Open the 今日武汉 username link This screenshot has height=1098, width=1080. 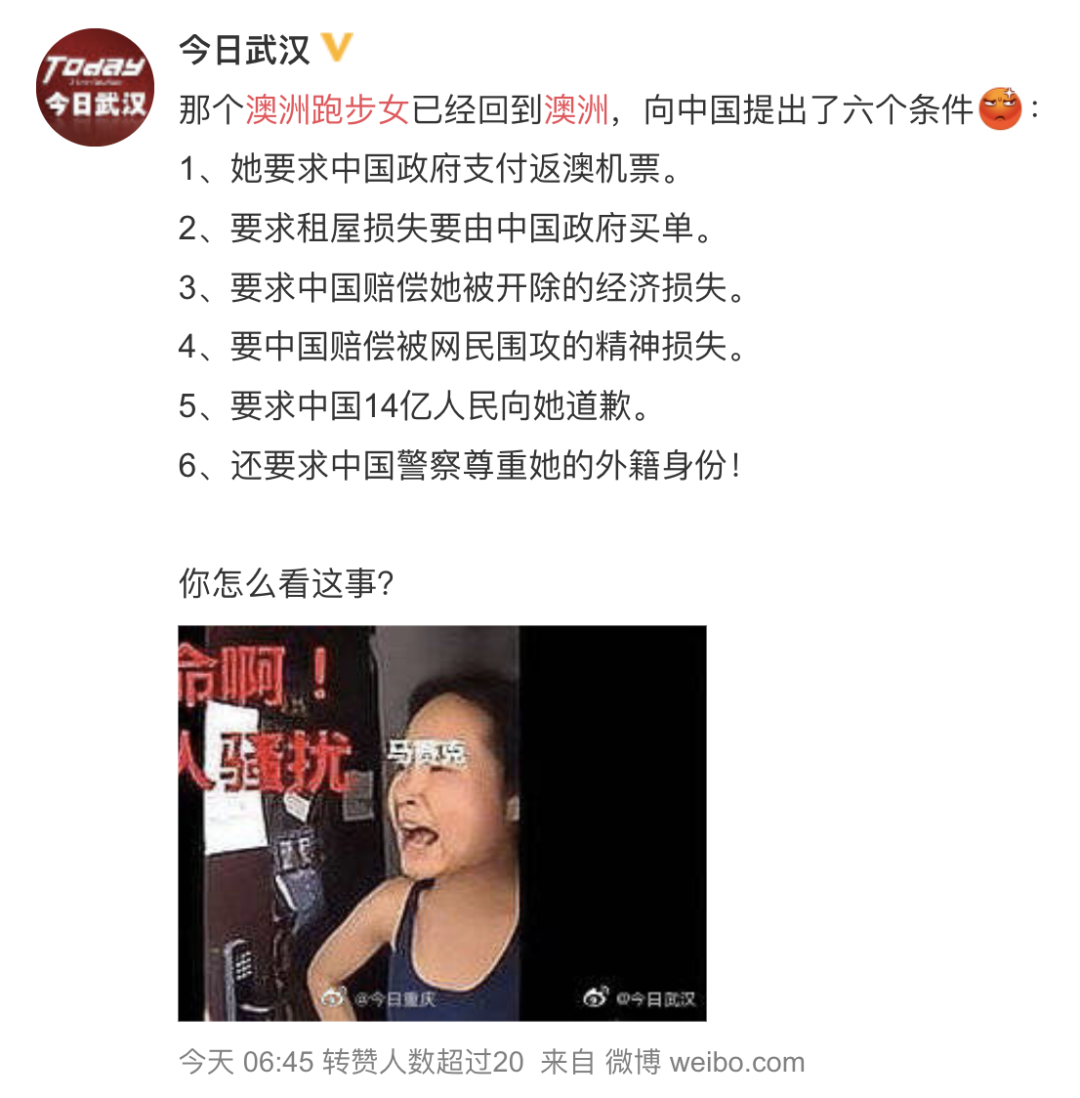(x=244, y=50)
